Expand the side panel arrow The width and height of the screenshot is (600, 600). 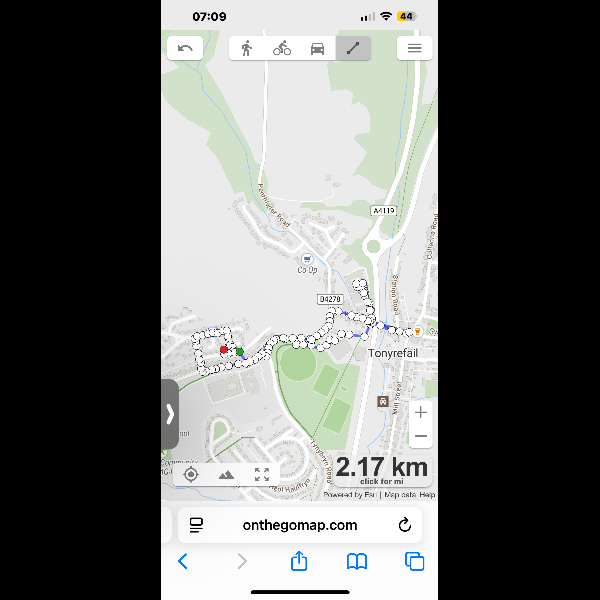coord(170,414)
